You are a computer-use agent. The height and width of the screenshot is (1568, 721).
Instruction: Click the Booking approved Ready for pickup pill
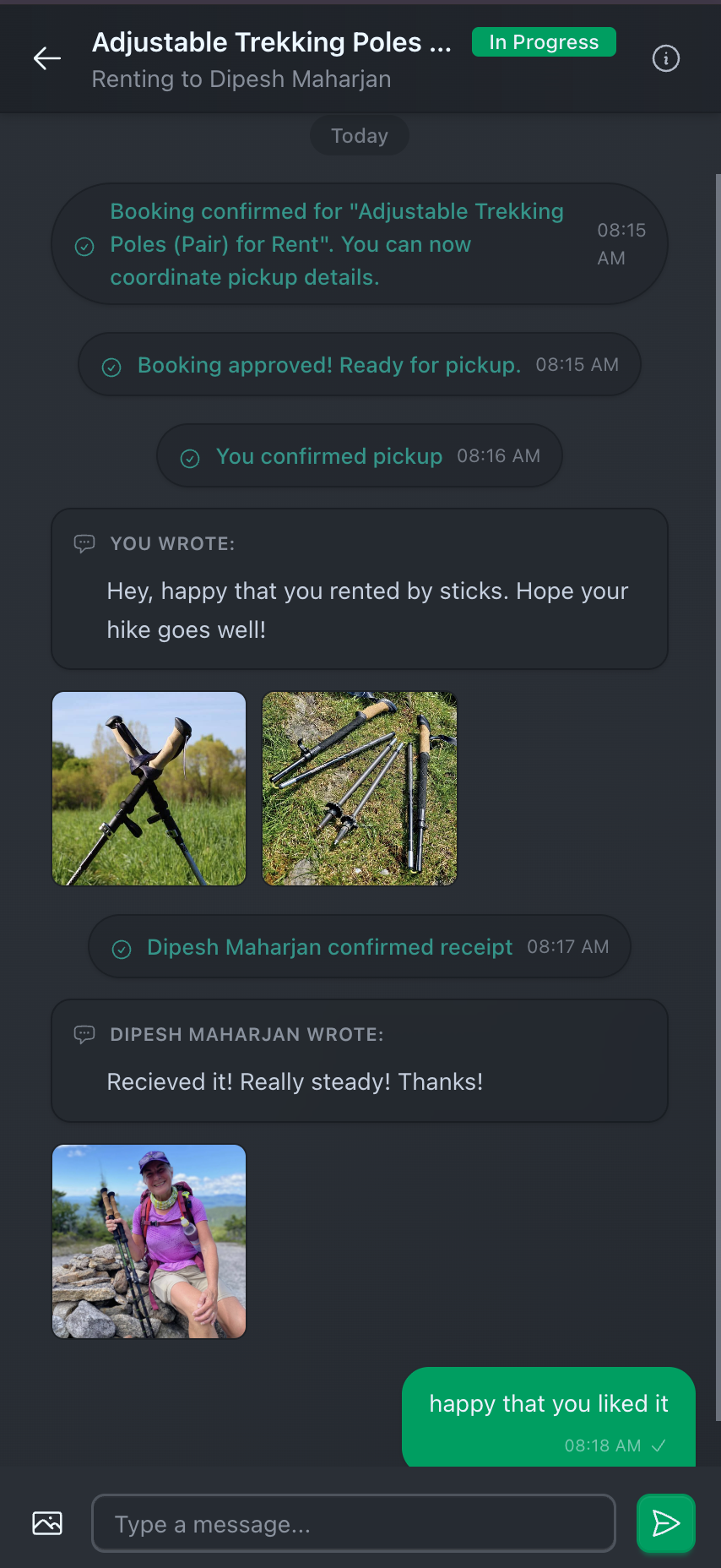click(x=359, y=364)
